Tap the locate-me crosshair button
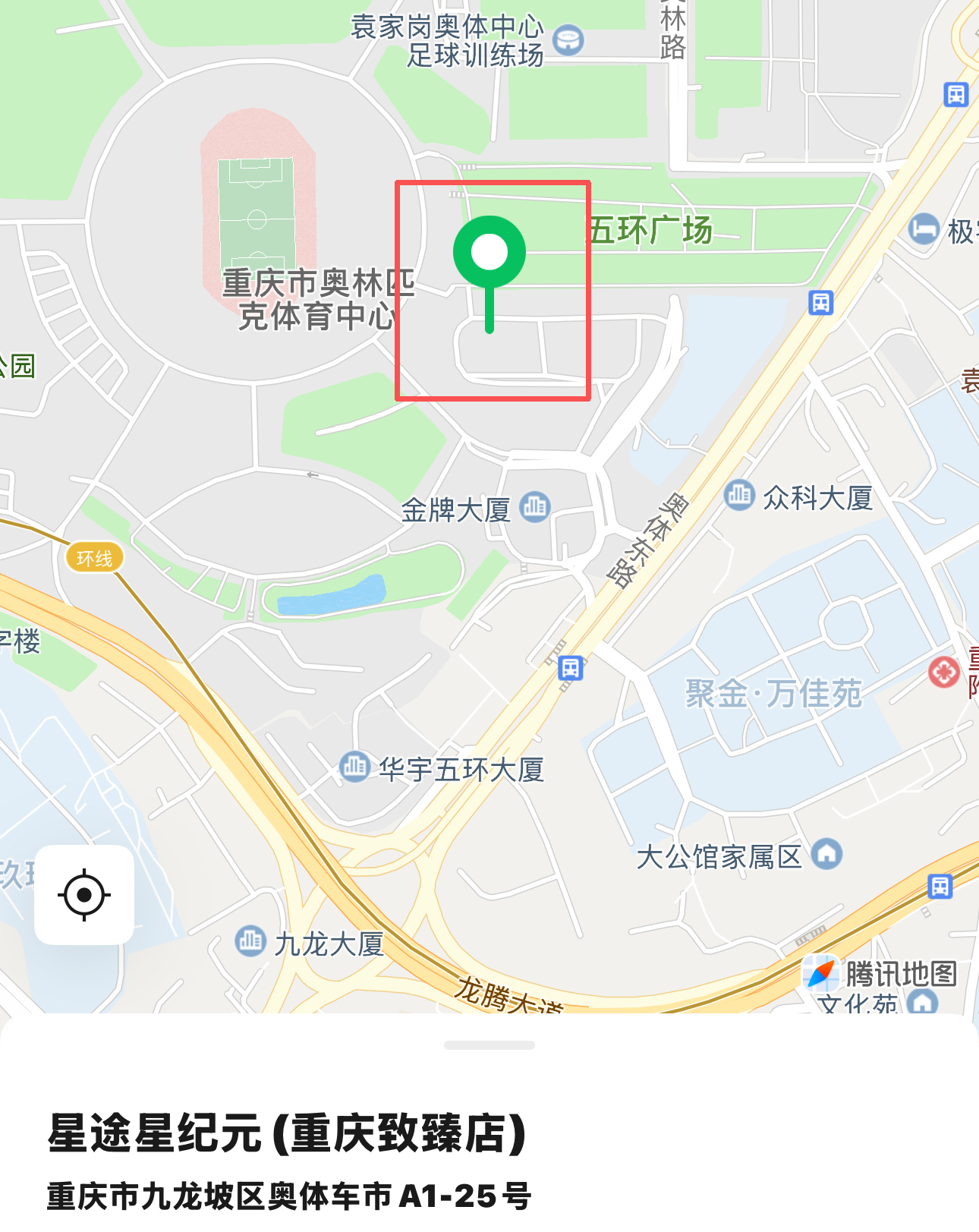The image size is (979, 1232). 84,895
